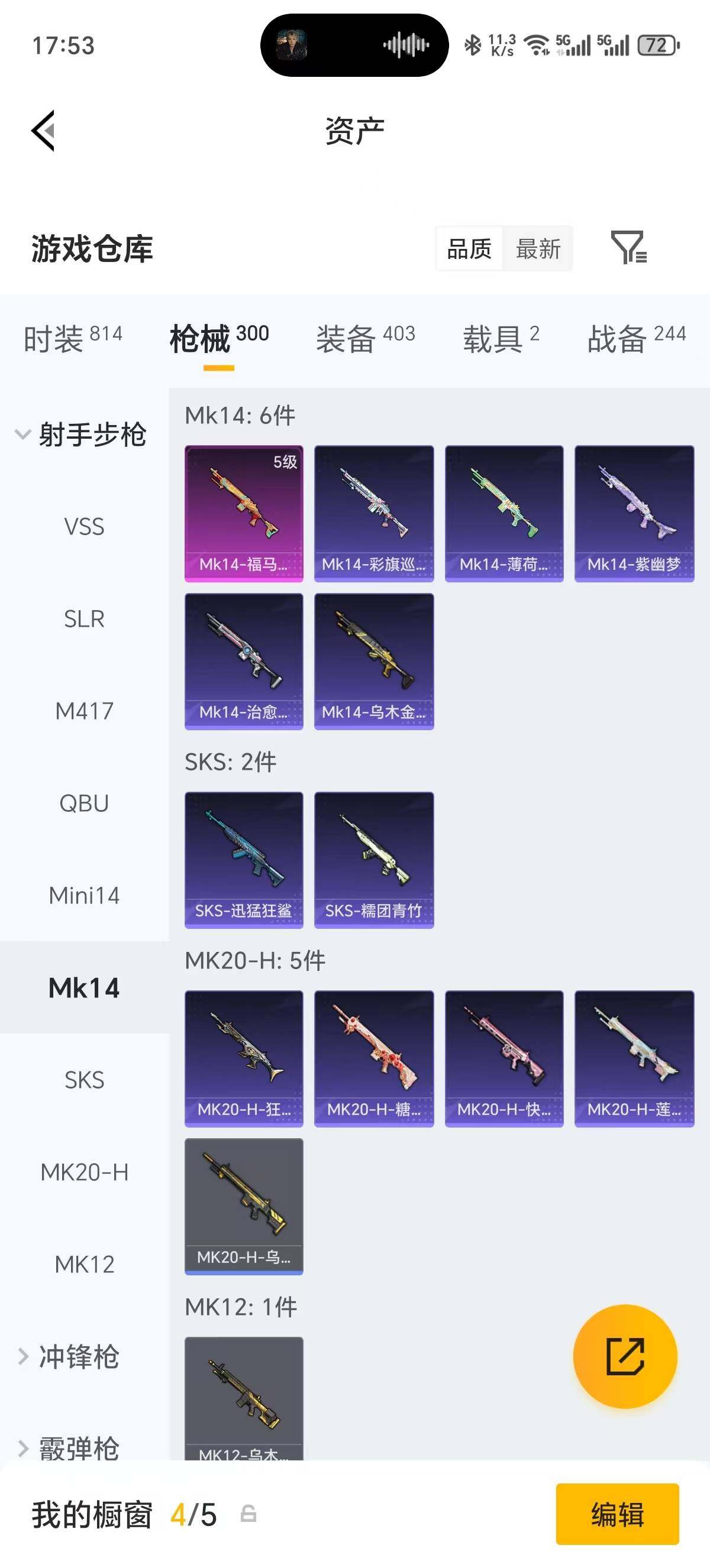Open the 载具 tab
Image resolution: width=710 pixels, height=1568 pixels.
[x=501, y=338]
